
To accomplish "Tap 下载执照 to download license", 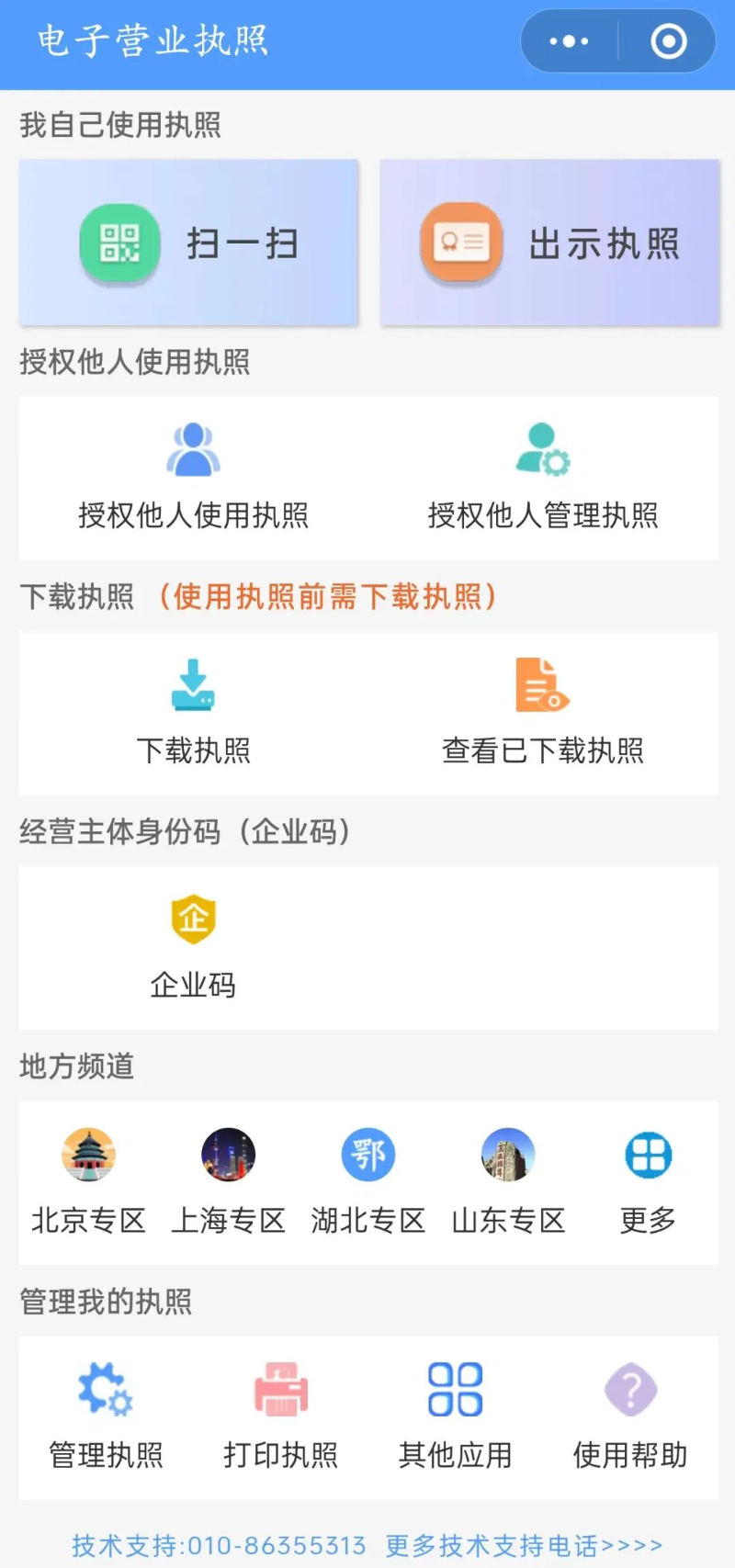I will pyautogui.click(x=193, y=713).
